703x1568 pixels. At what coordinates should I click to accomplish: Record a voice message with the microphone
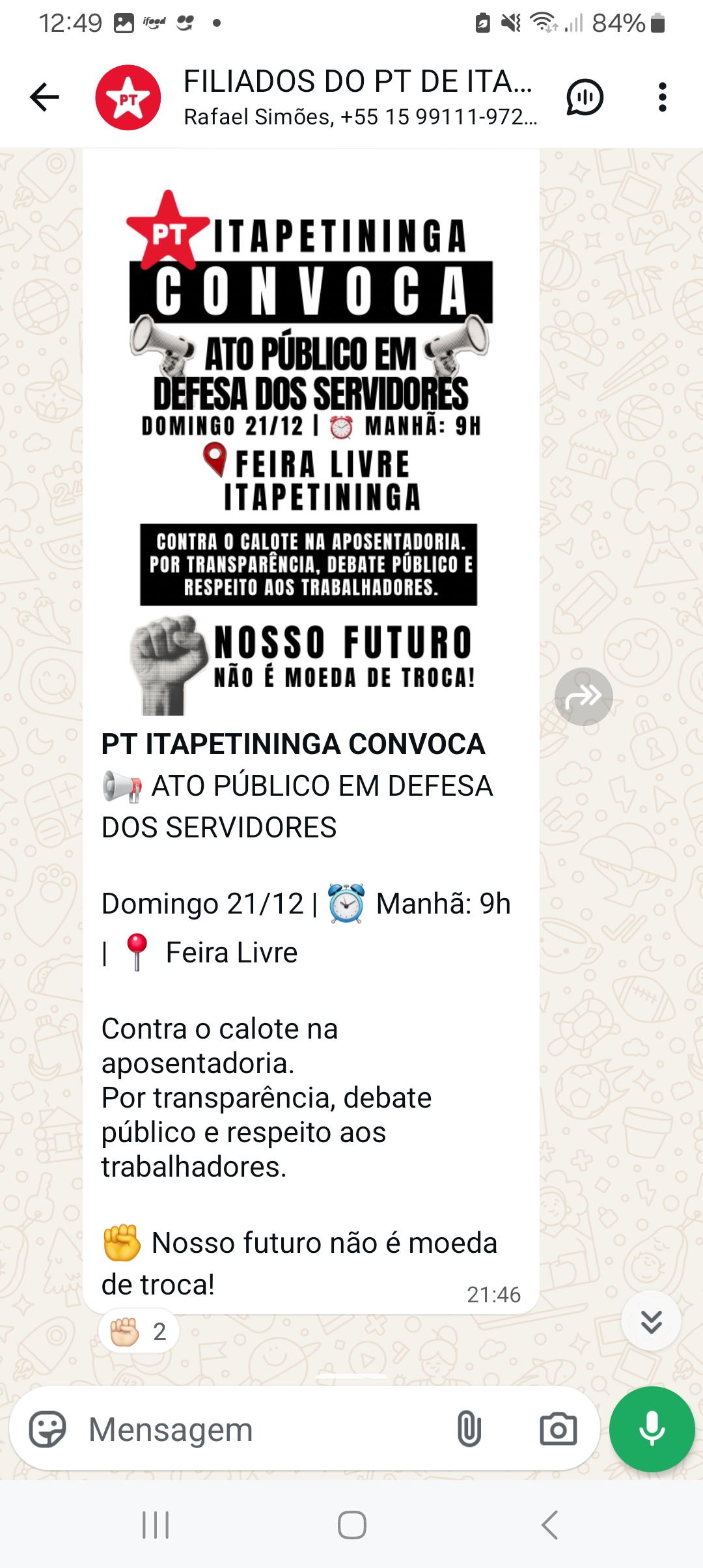point(652,1429)
